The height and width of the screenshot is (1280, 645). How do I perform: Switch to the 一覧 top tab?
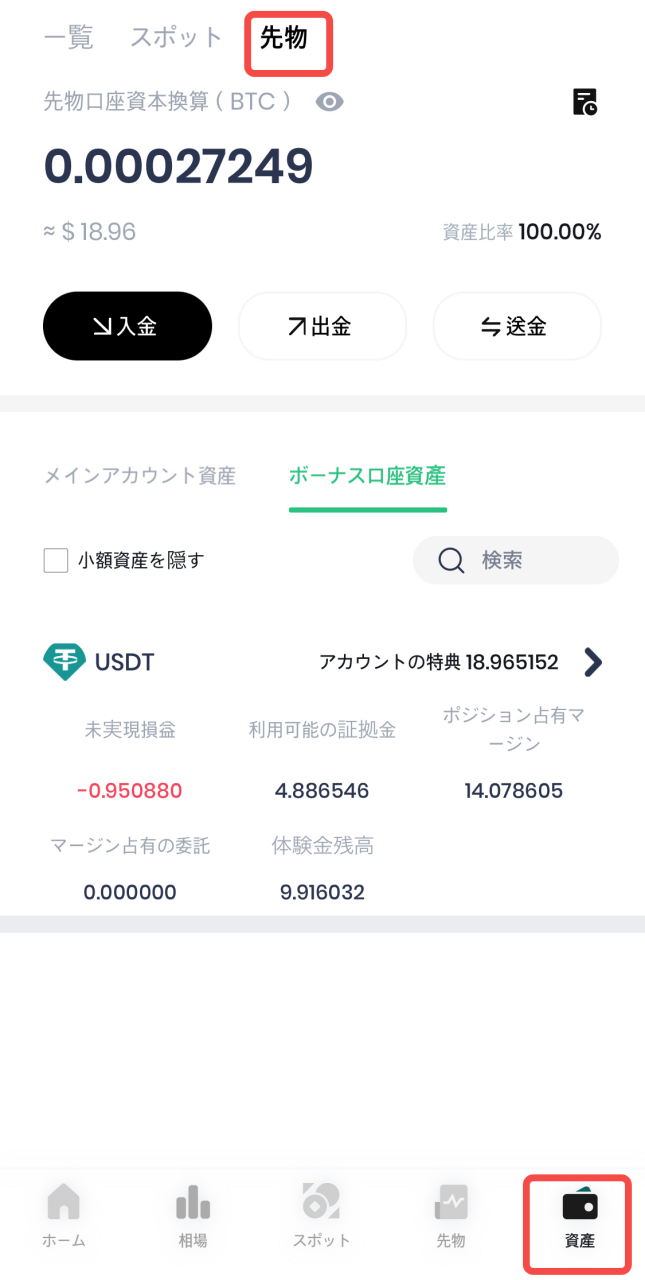tap(68, 38)
